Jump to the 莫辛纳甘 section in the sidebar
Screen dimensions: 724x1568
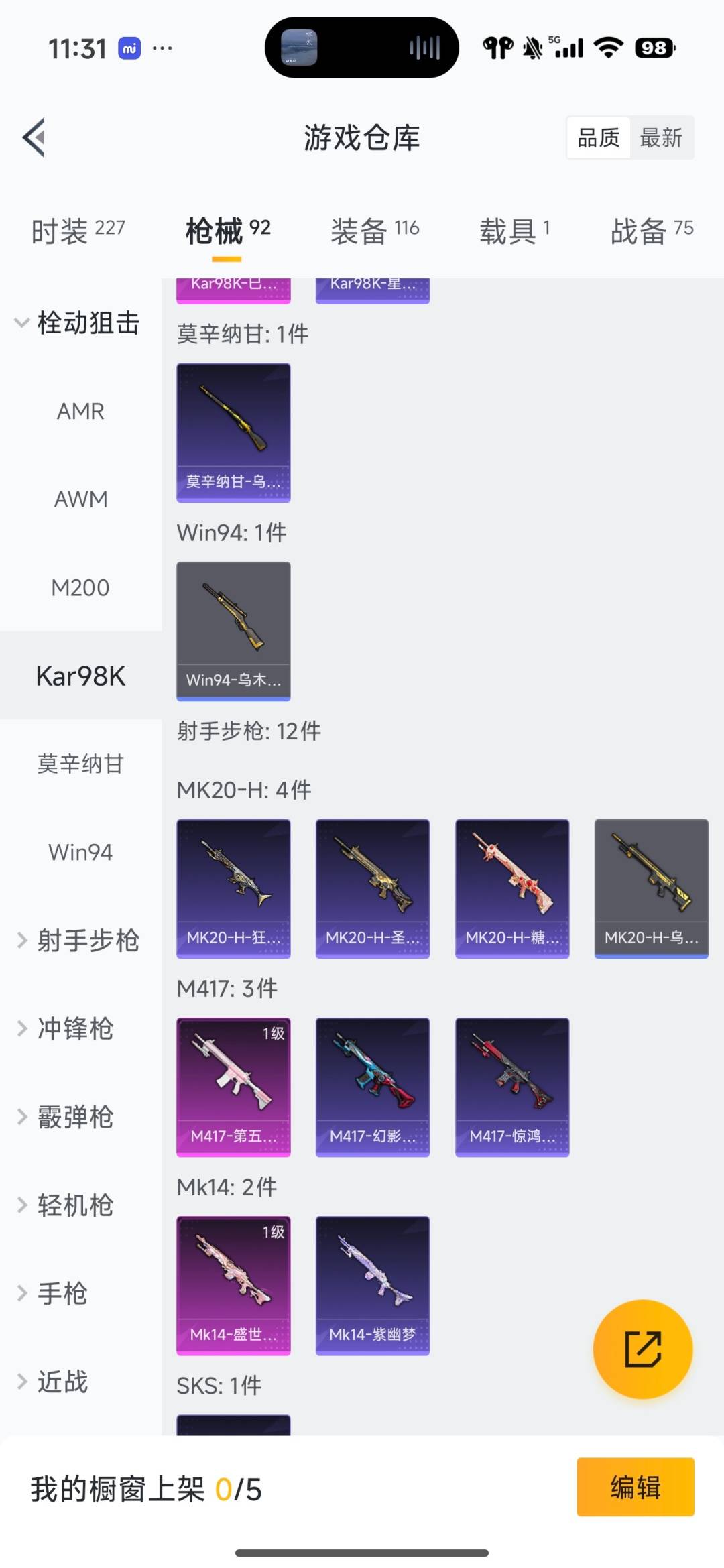(x=80, y=764)
